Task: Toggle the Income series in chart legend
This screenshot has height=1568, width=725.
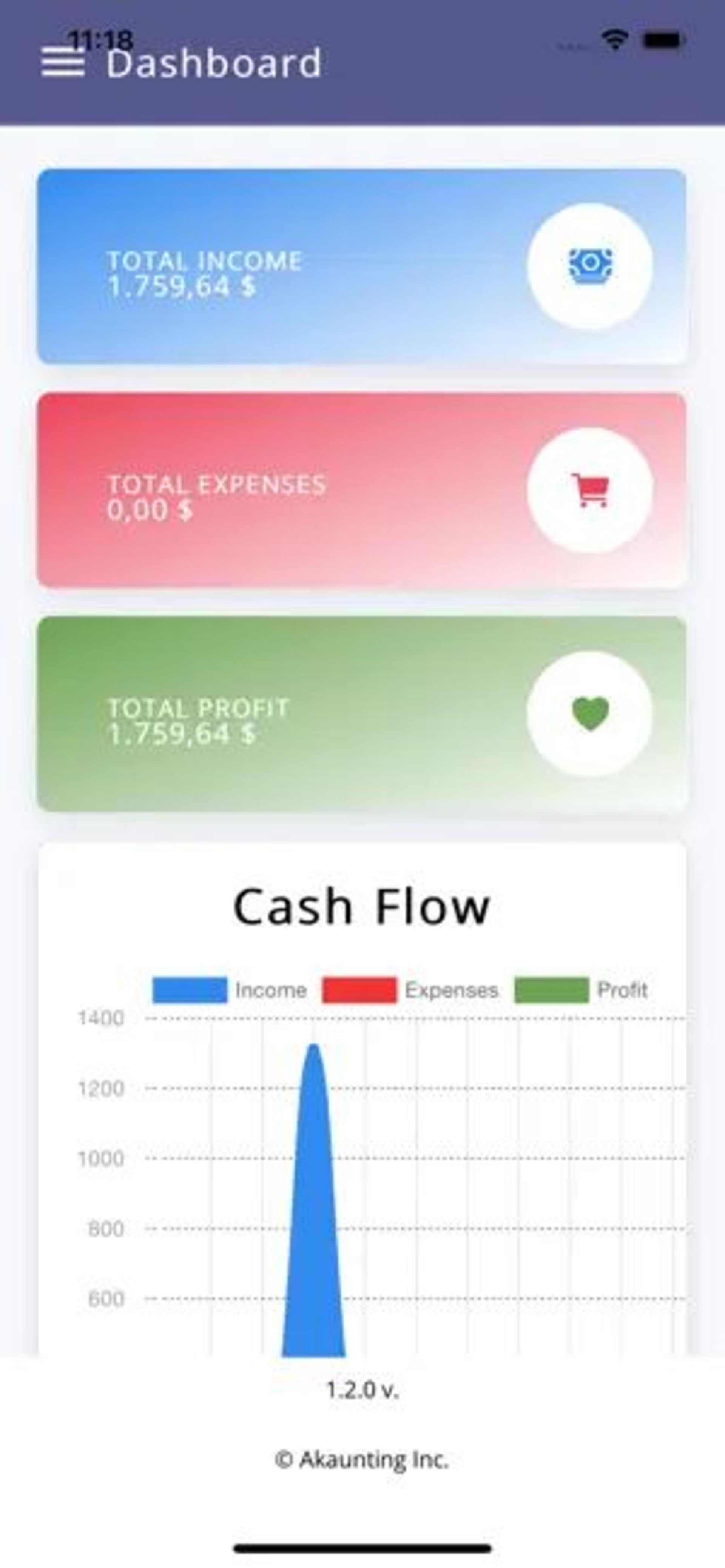Action: click(x=230, y=990)
